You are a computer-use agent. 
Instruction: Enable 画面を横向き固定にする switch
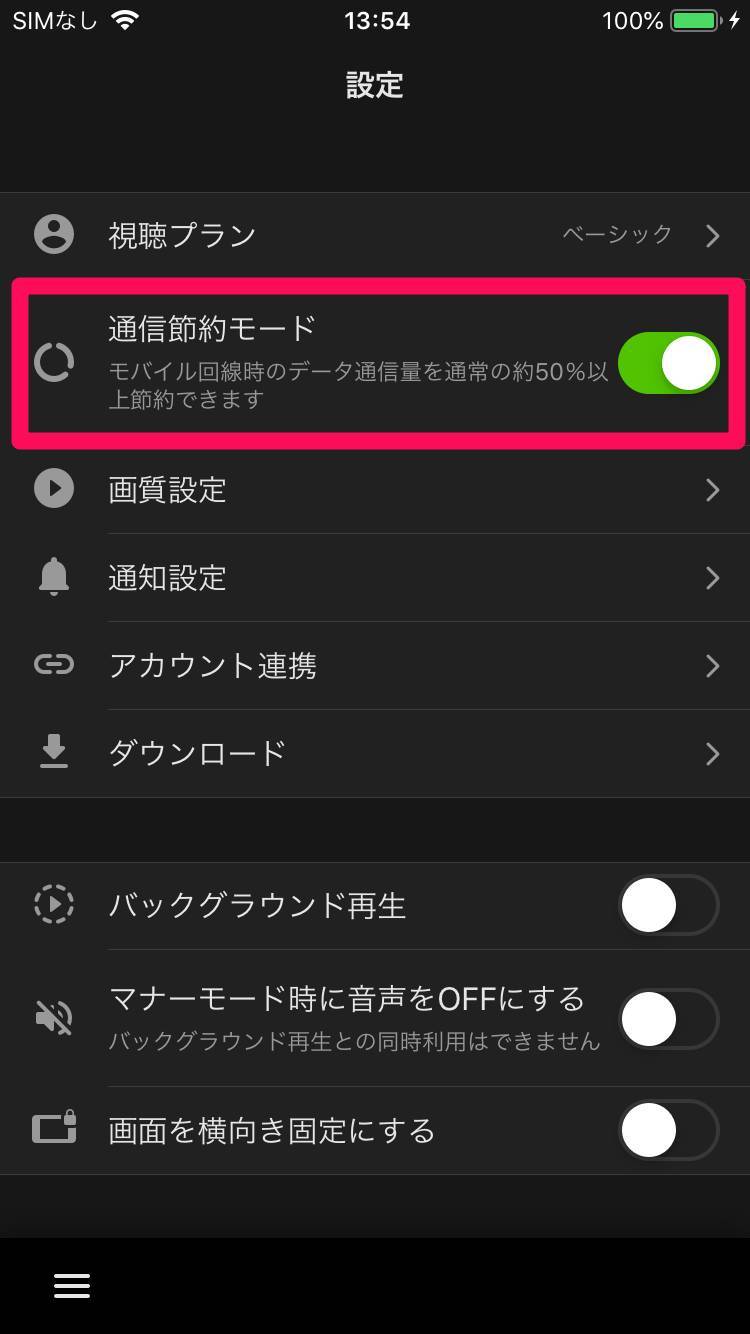[668, 1130]
